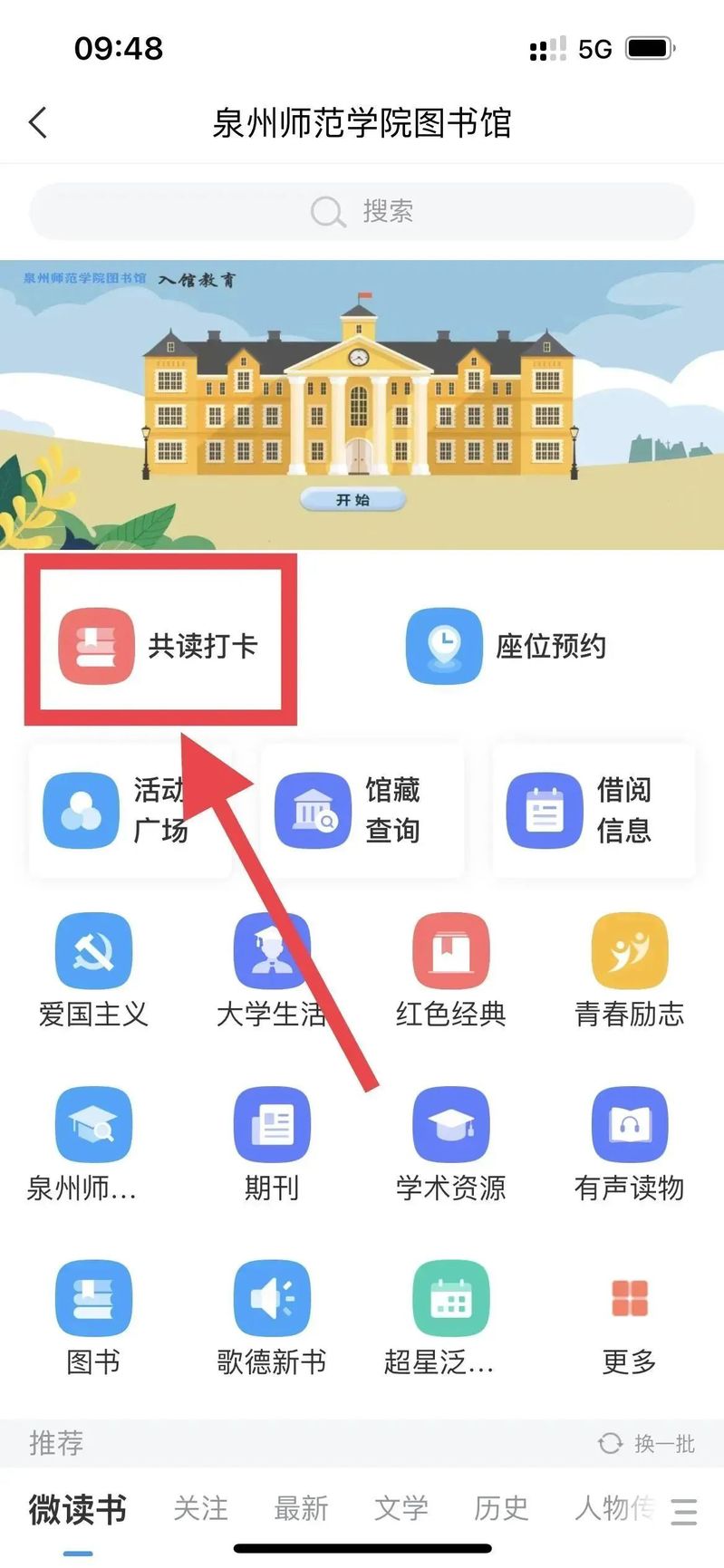Open 共读打卡
The height and width of the screenshot is (1568, 724).
click(x=160, y=646)
